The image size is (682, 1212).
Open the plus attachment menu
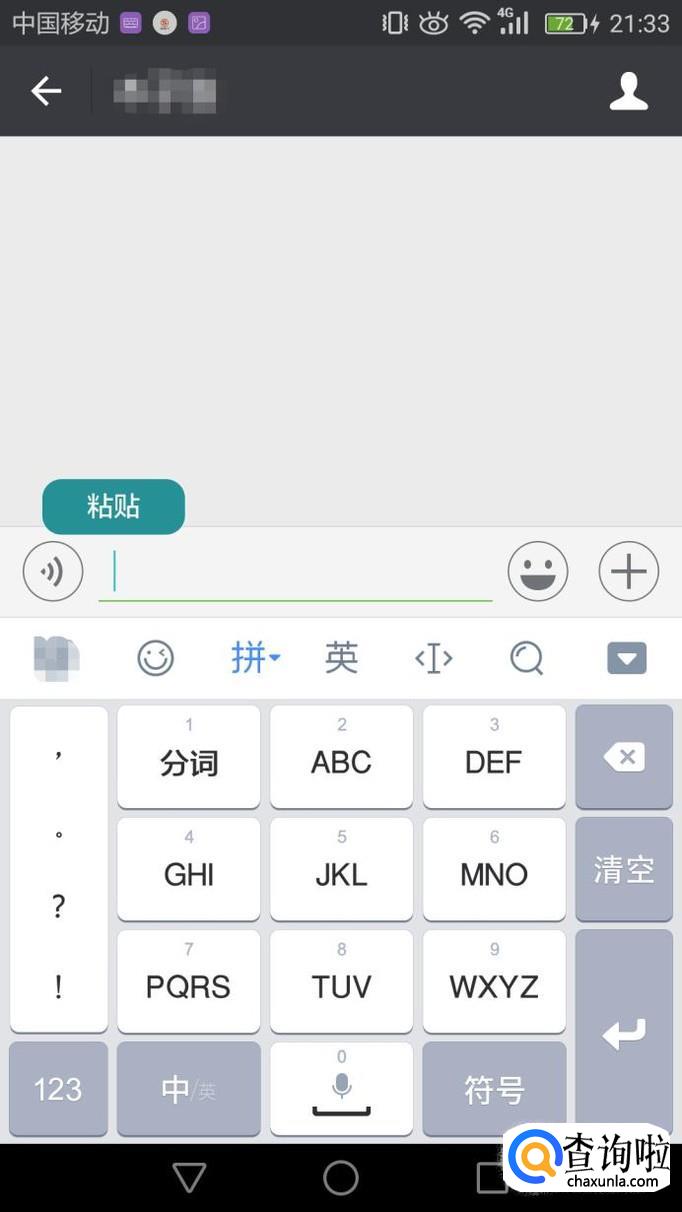(x=629, y=572)
